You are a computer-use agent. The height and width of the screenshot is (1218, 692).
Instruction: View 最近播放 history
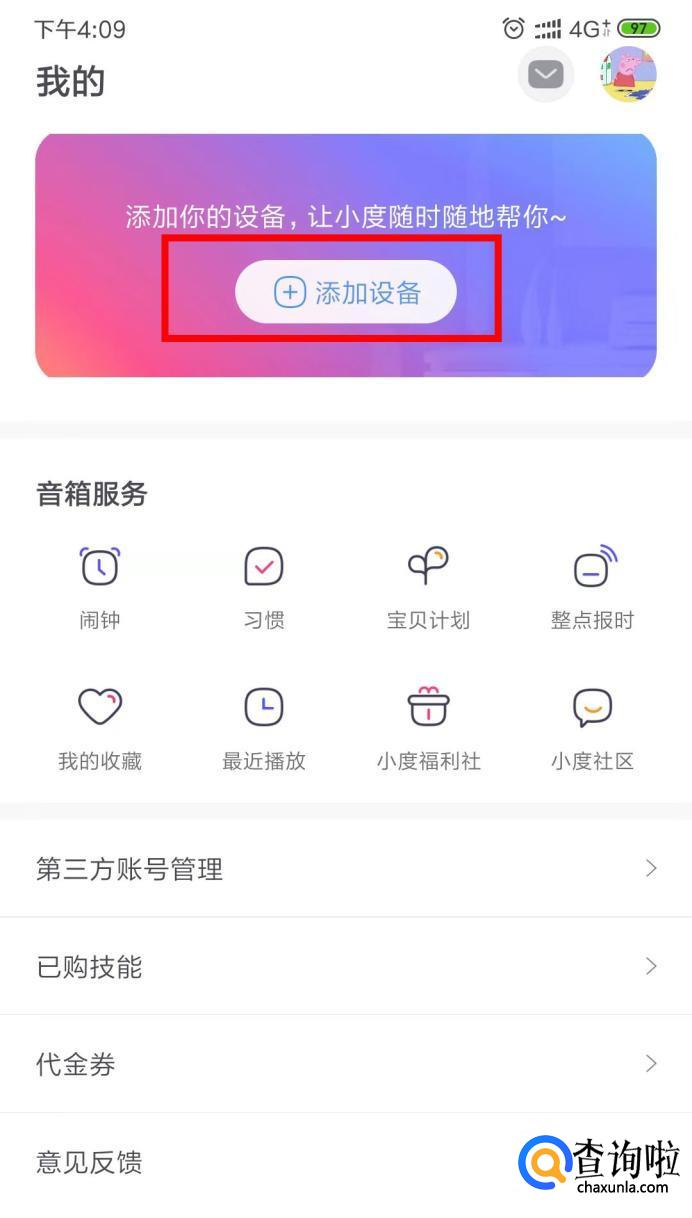(264, 727)
